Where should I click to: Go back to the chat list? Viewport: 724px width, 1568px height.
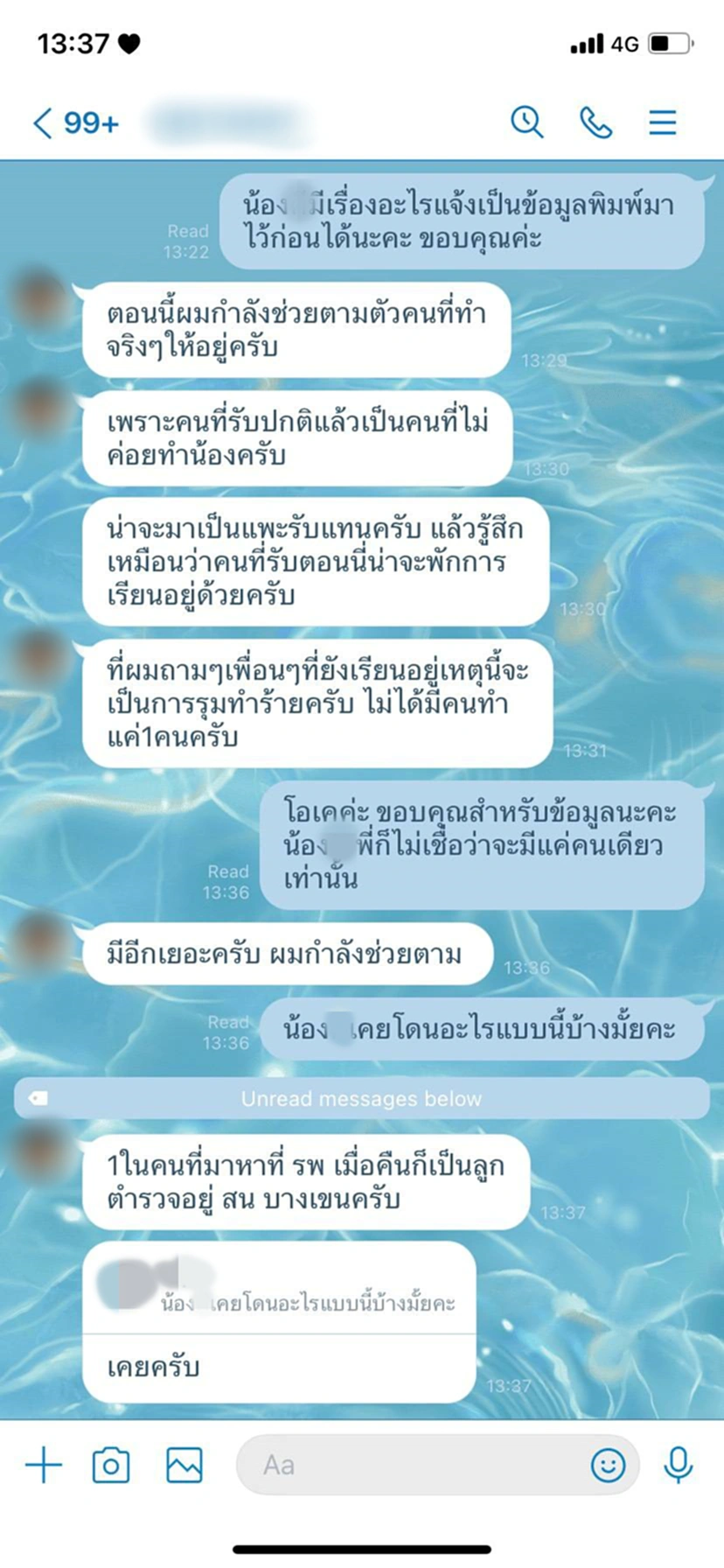[44, 122]
